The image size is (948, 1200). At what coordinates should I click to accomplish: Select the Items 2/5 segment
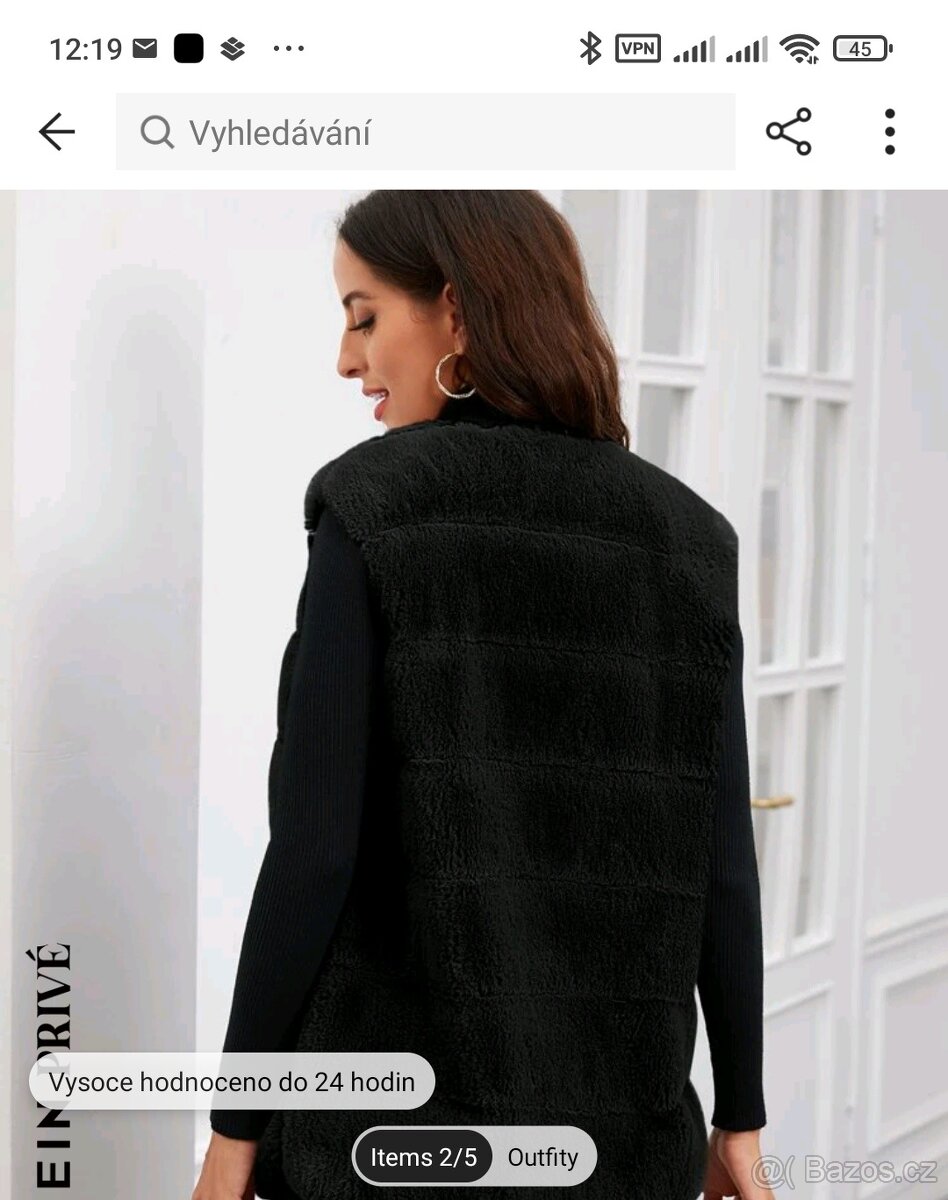point(424,1157)
